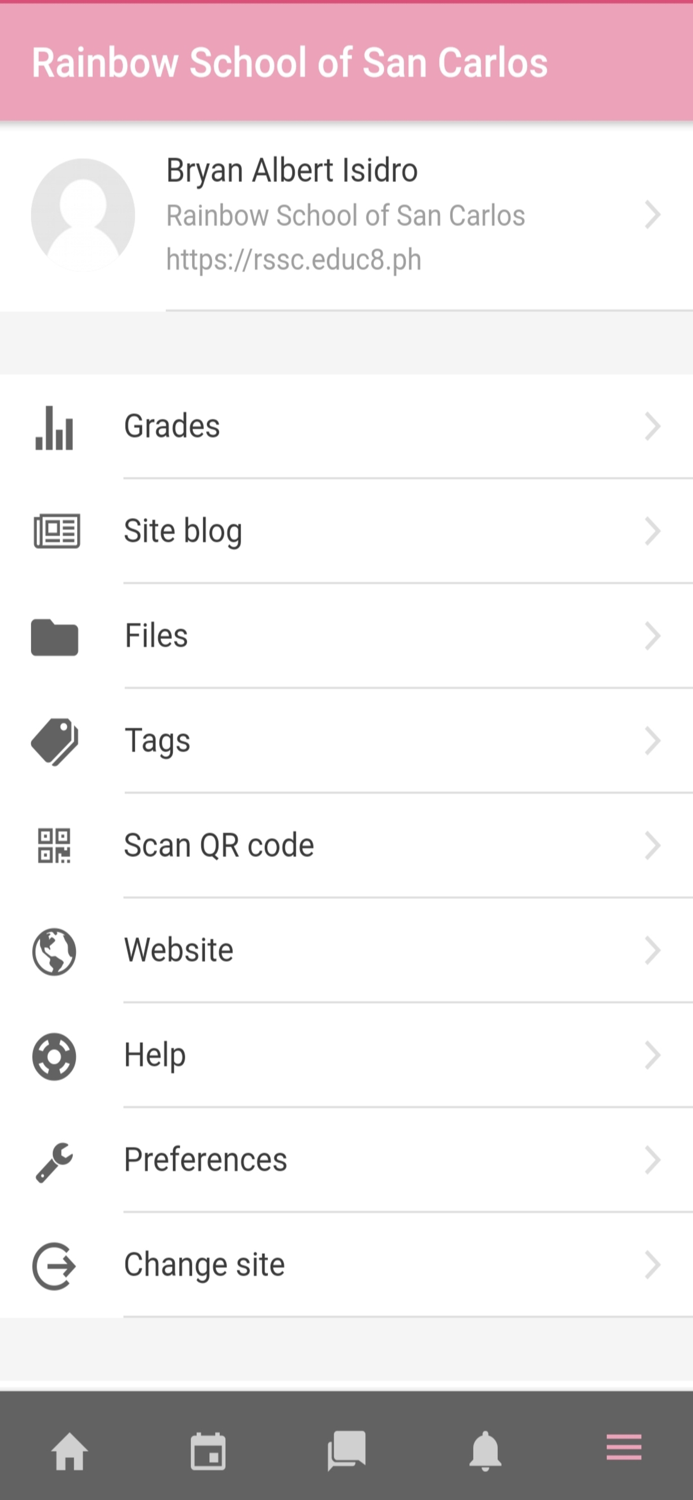Go to the home tab

70,1450
